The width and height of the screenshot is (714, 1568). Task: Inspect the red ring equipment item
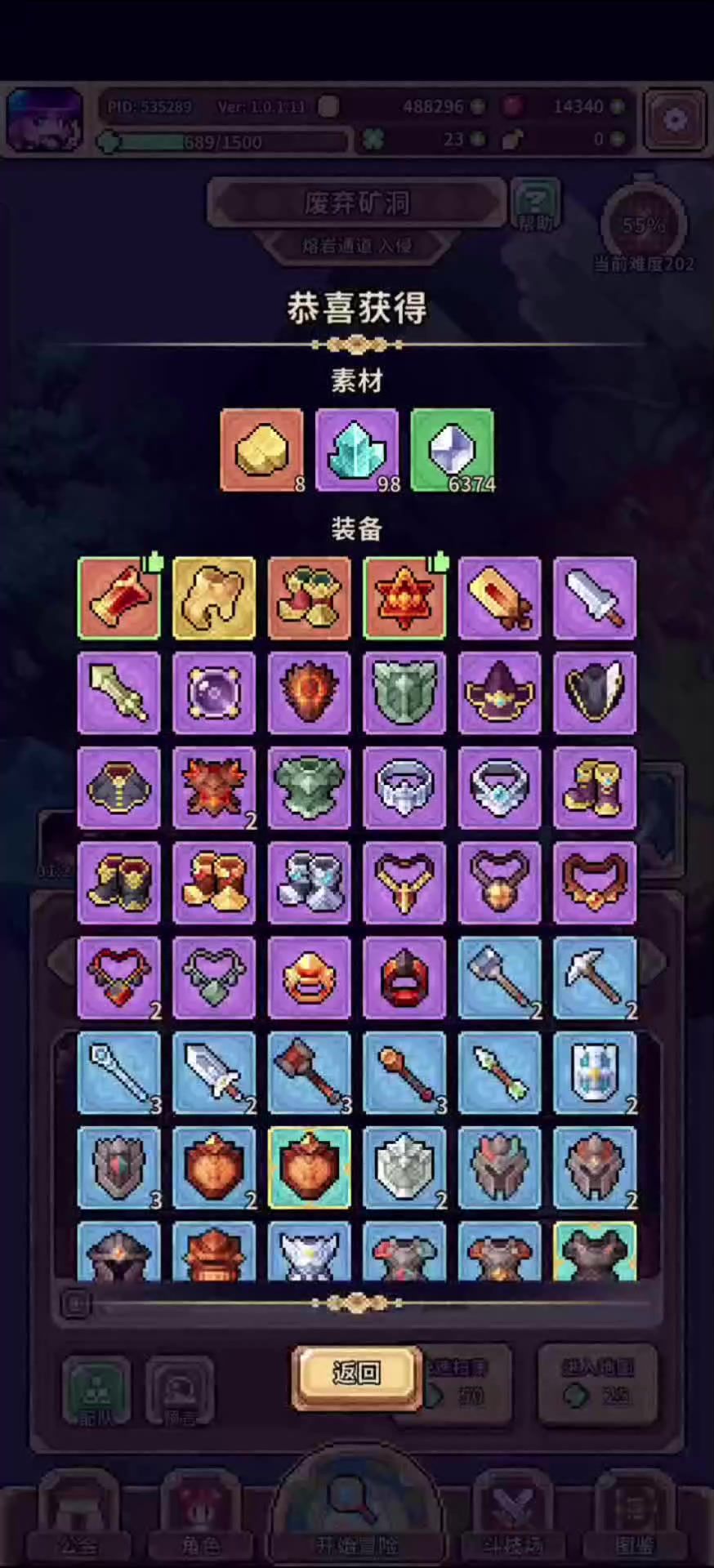coord(404,978)
